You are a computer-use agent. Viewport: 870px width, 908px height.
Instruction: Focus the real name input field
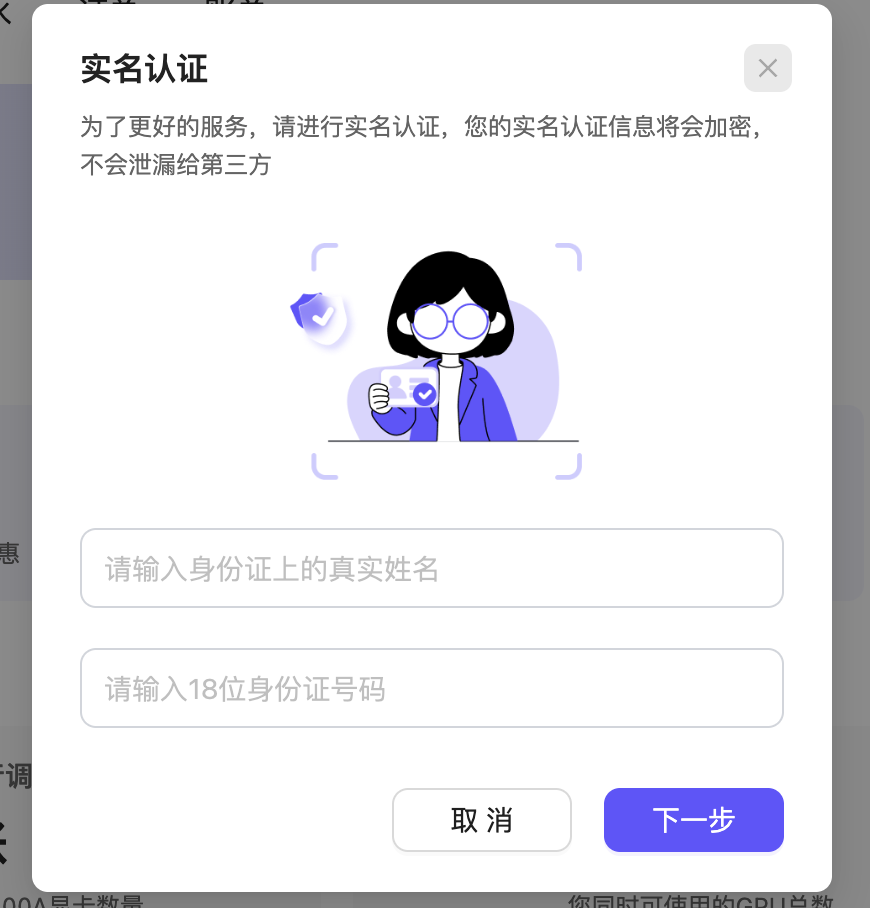click(431, 568)
